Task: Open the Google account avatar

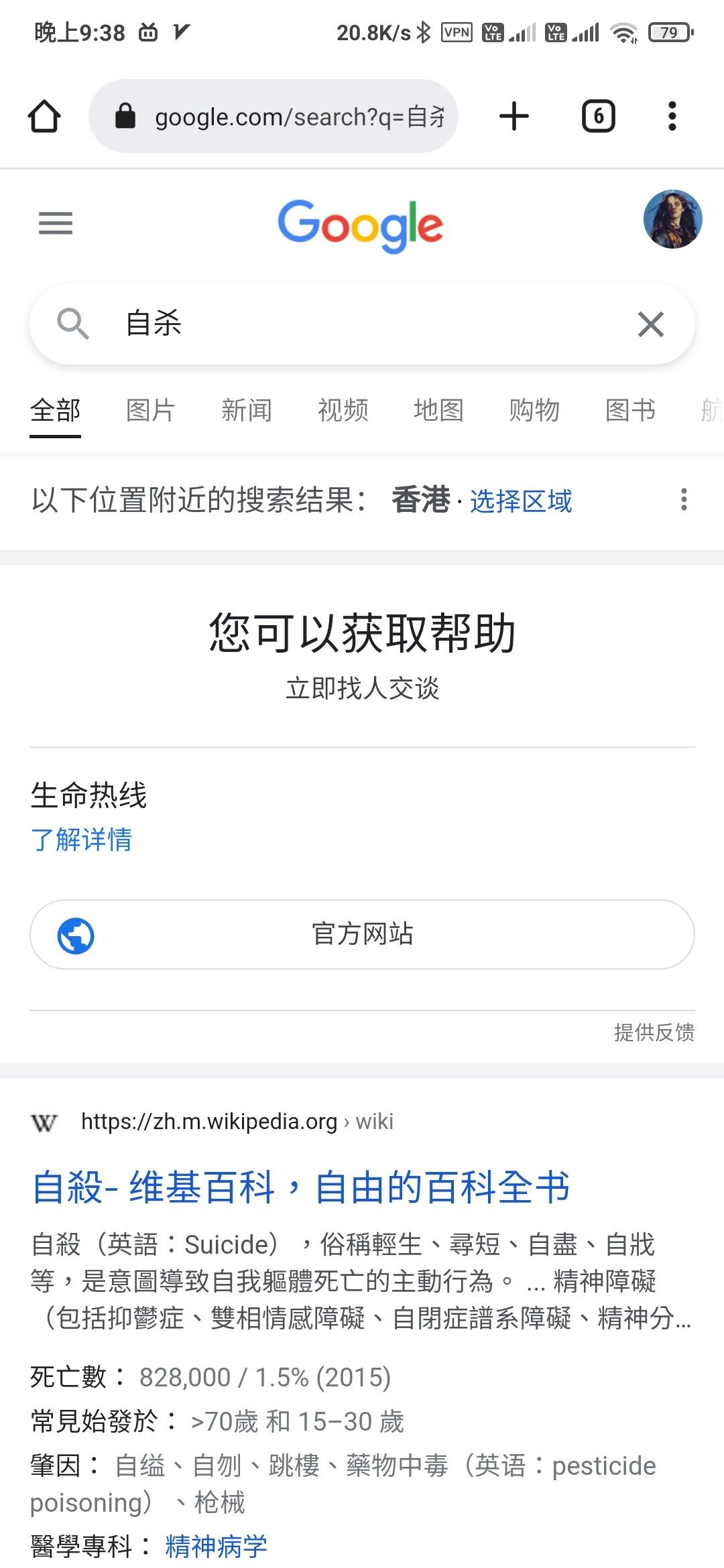Action: pyautogui.click(x=672, y=219)
